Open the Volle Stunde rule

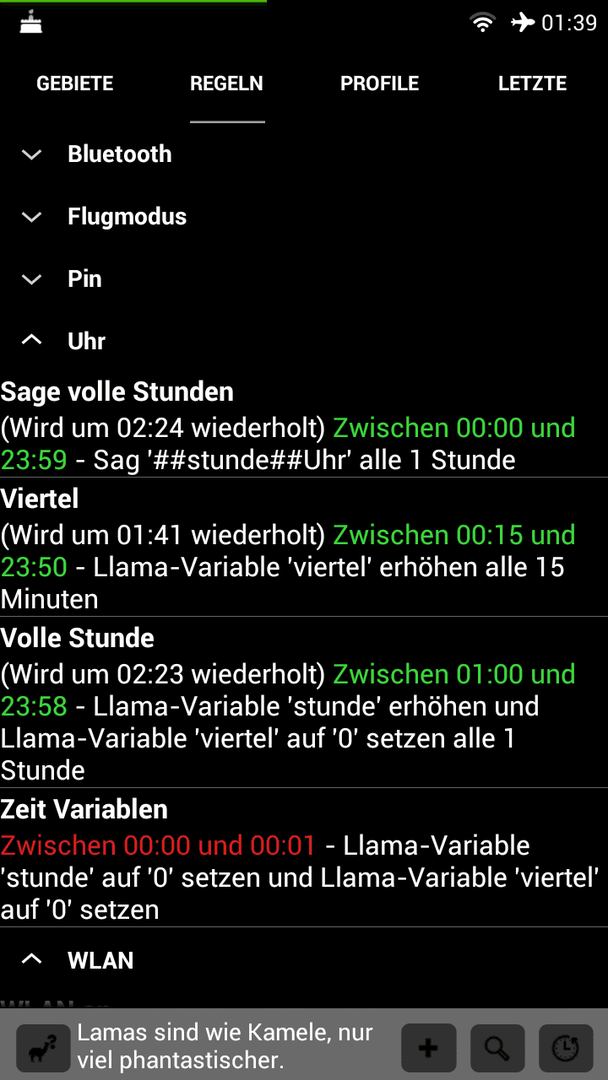point(304,702)
